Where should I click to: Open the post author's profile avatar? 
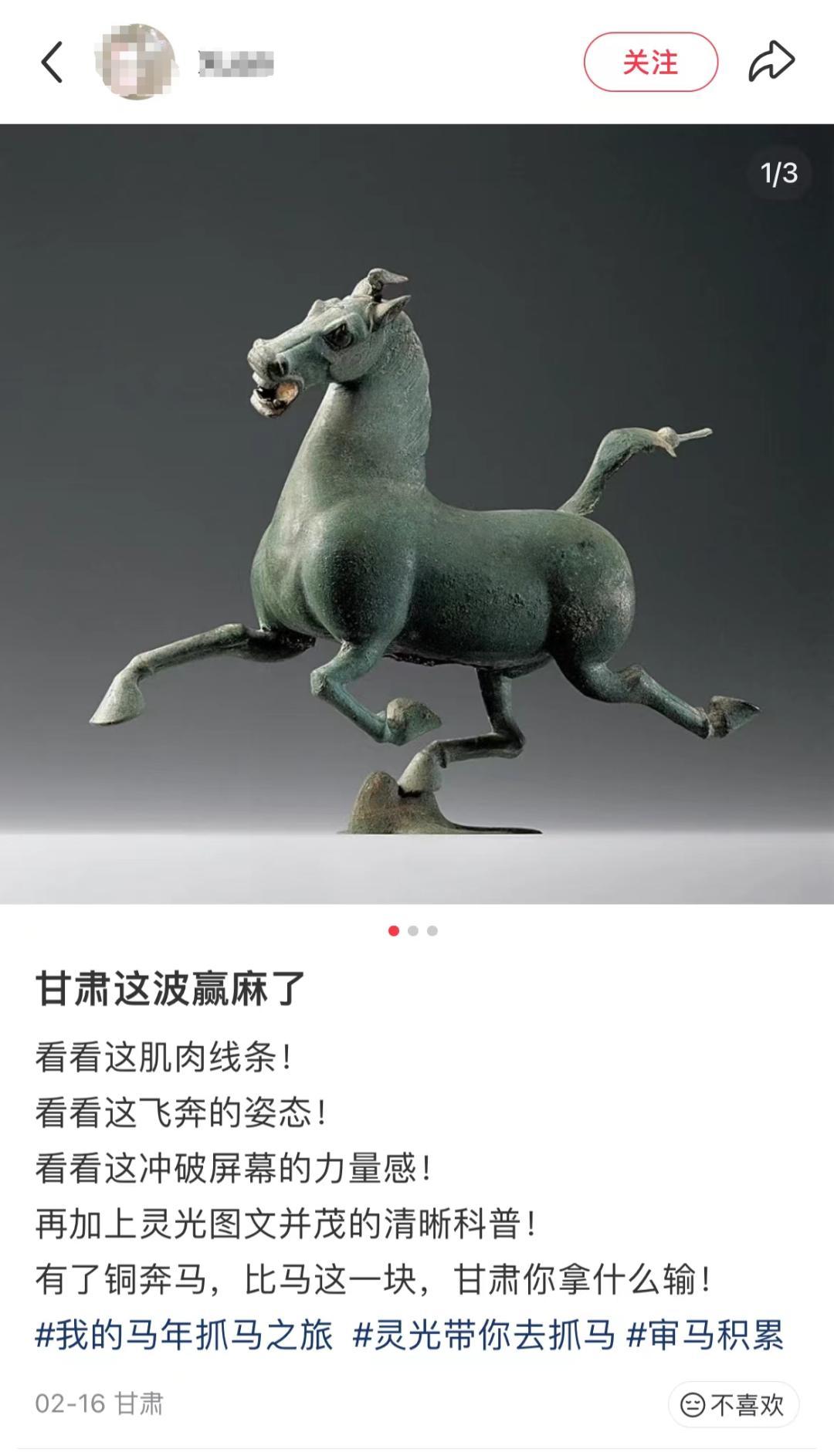pyautogui.click(x=135, y=62)
